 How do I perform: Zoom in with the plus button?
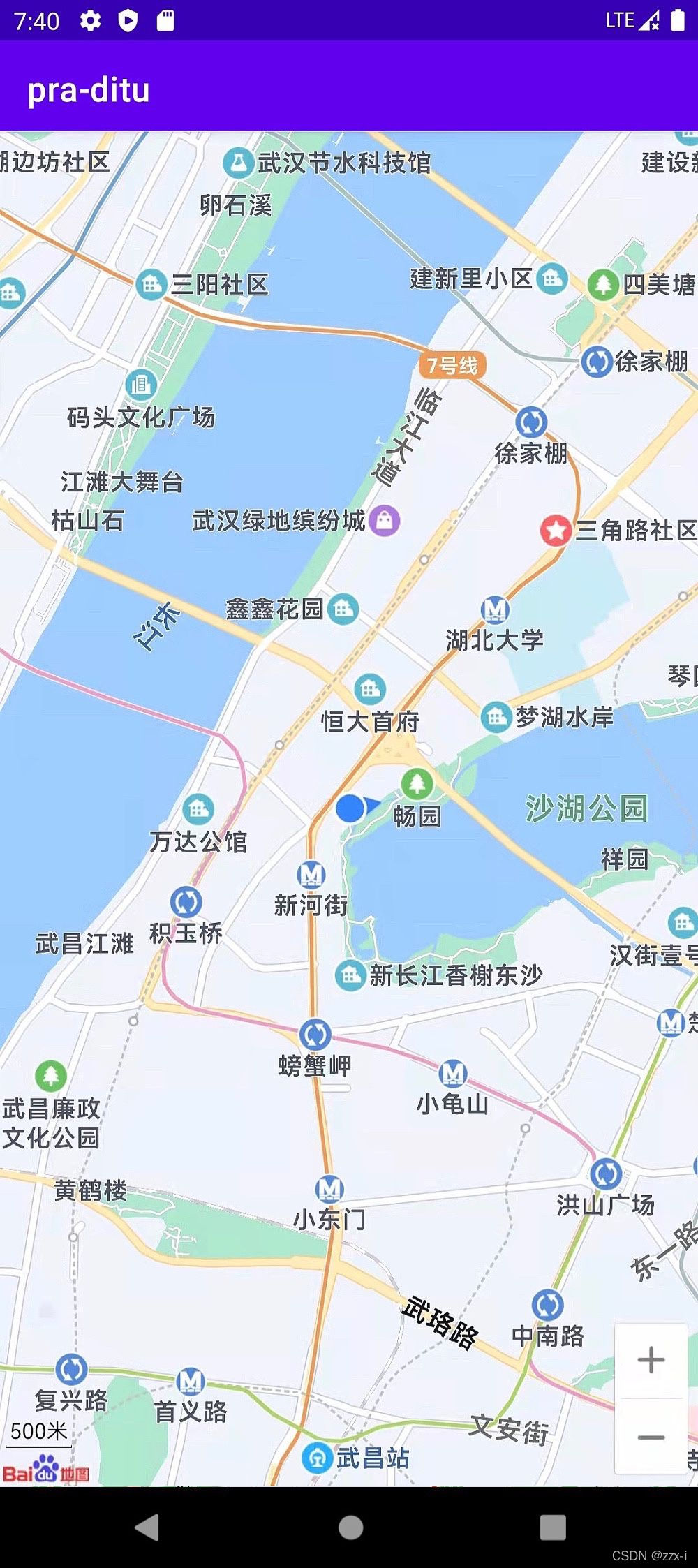651,1360
